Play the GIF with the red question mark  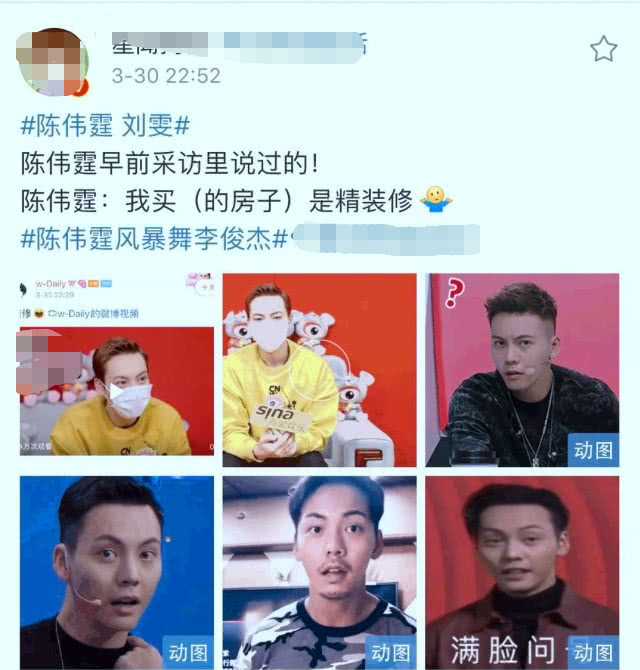tap(522, 368)
